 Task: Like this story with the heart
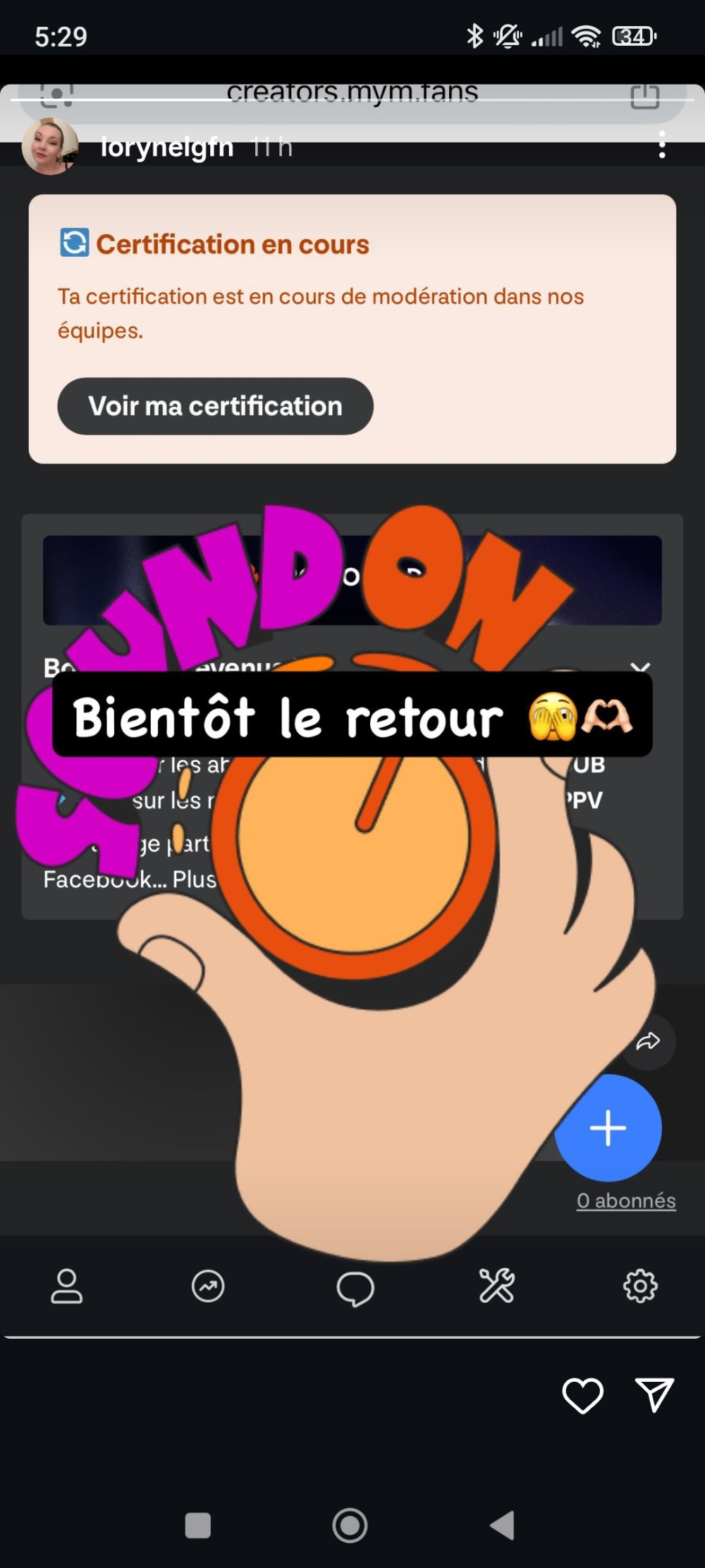pos(582,1395)
